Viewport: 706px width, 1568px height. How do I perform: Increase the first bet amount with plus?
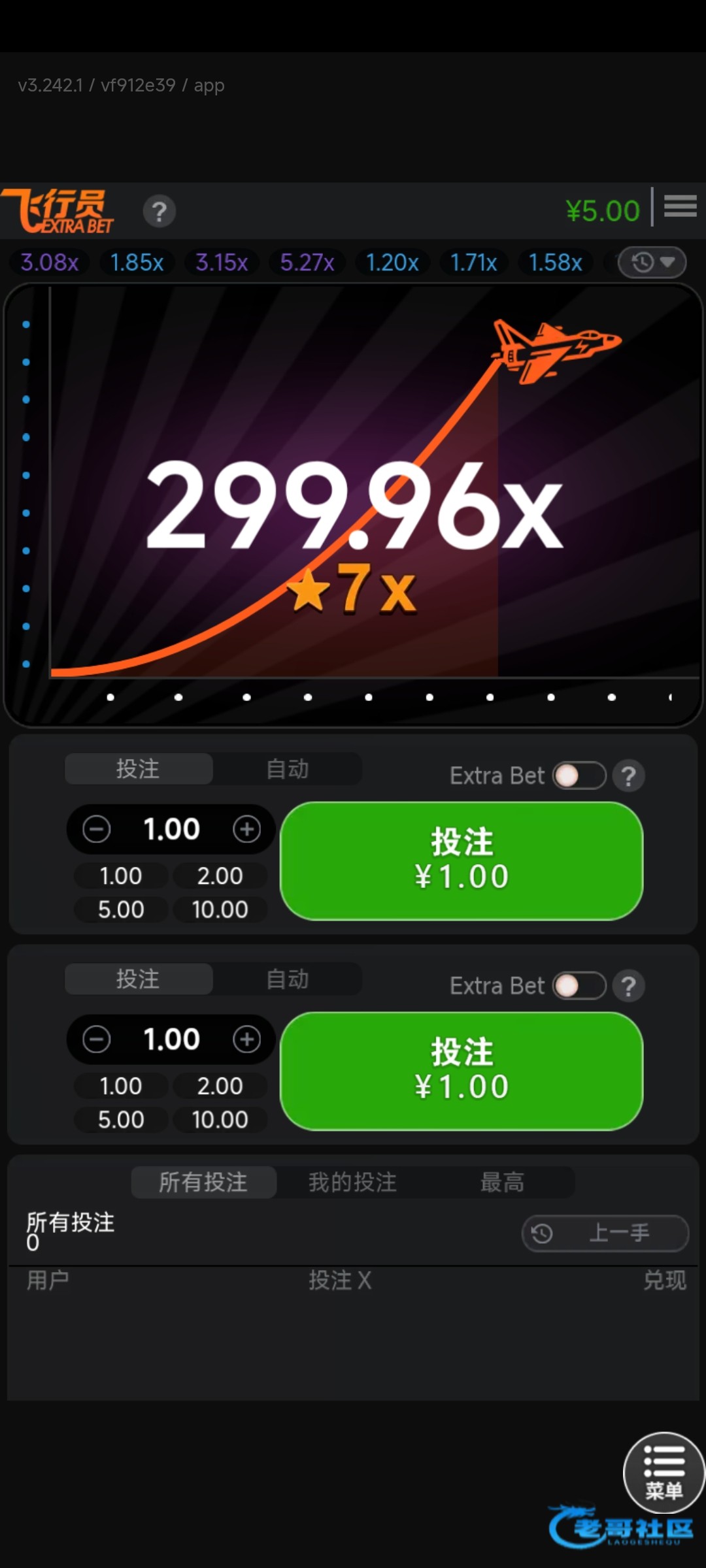pos(246,829)
